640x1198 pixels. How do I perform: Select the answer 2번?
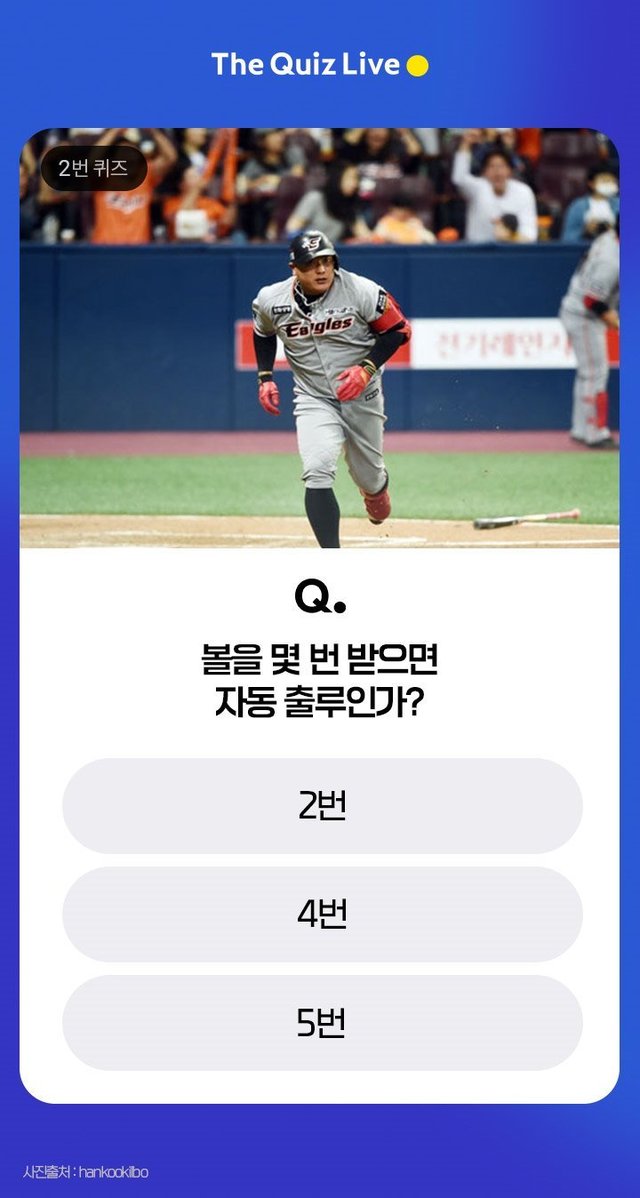(x=322, y=806)
